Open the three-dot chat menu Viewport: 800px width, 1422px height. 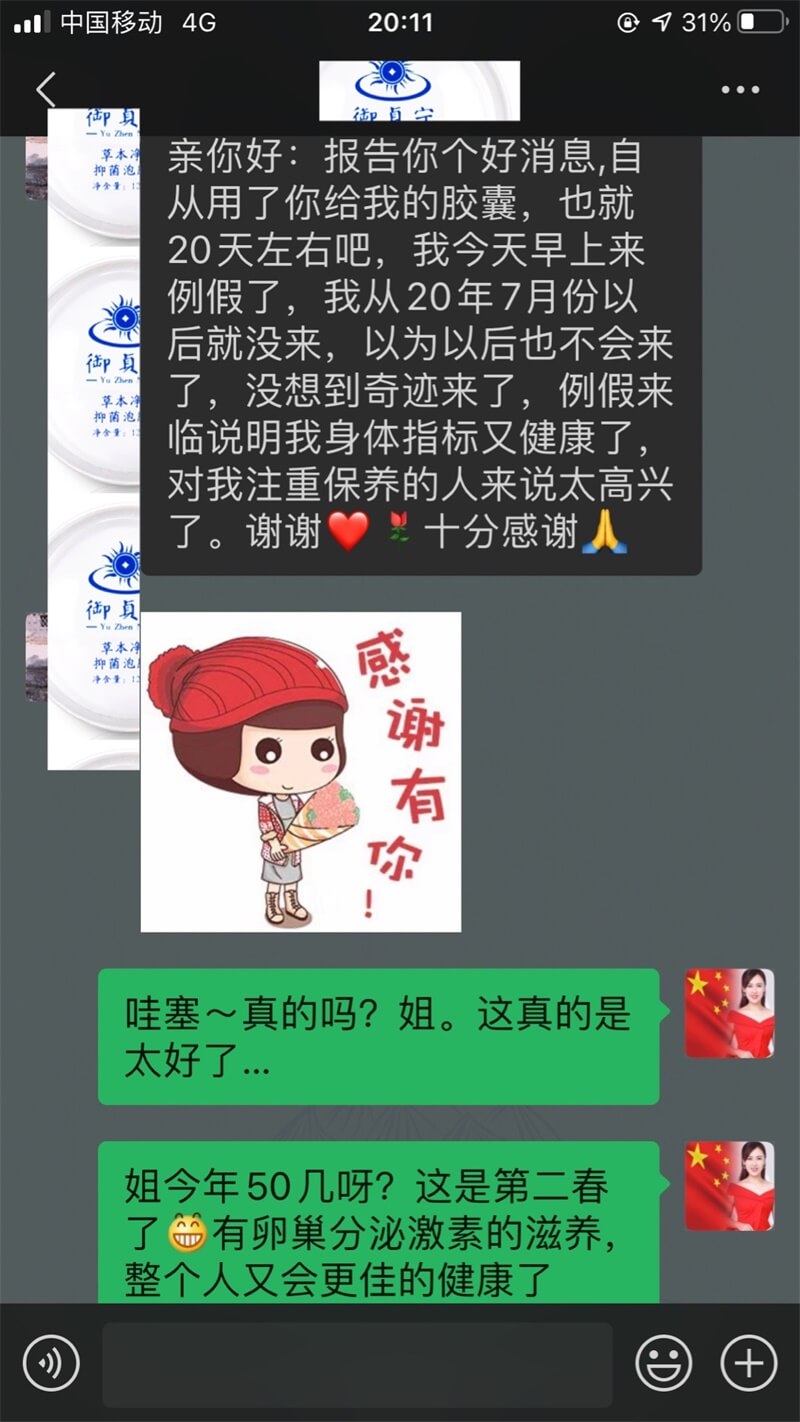pos(740,90)
